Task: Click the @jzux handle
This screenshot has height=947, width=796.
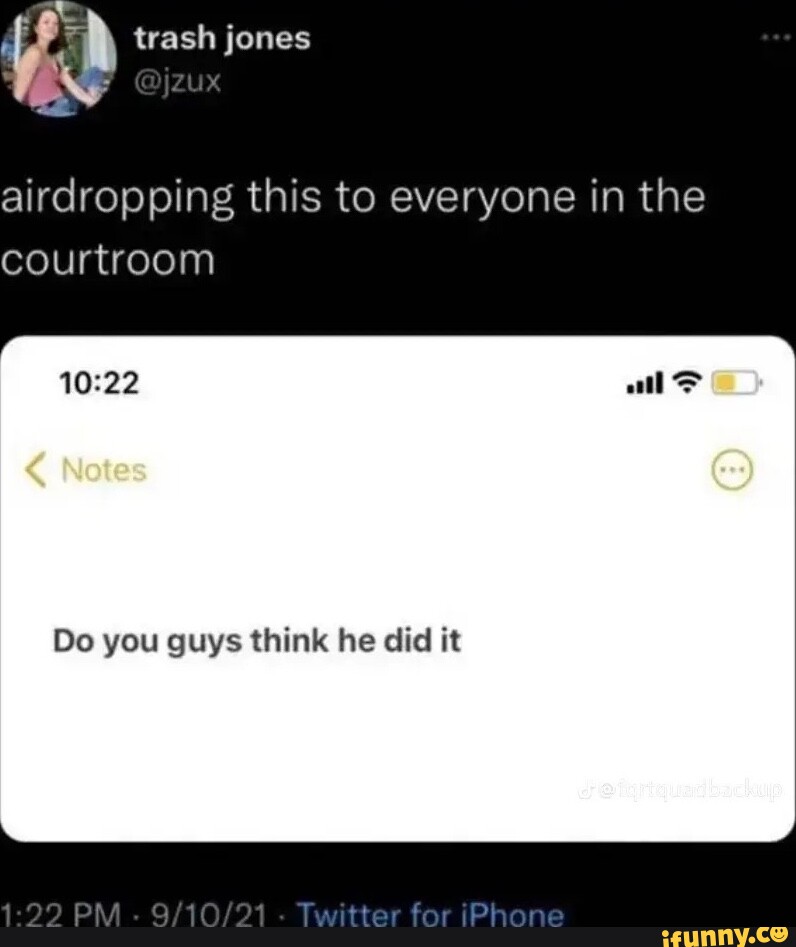Action: [178, 82]
